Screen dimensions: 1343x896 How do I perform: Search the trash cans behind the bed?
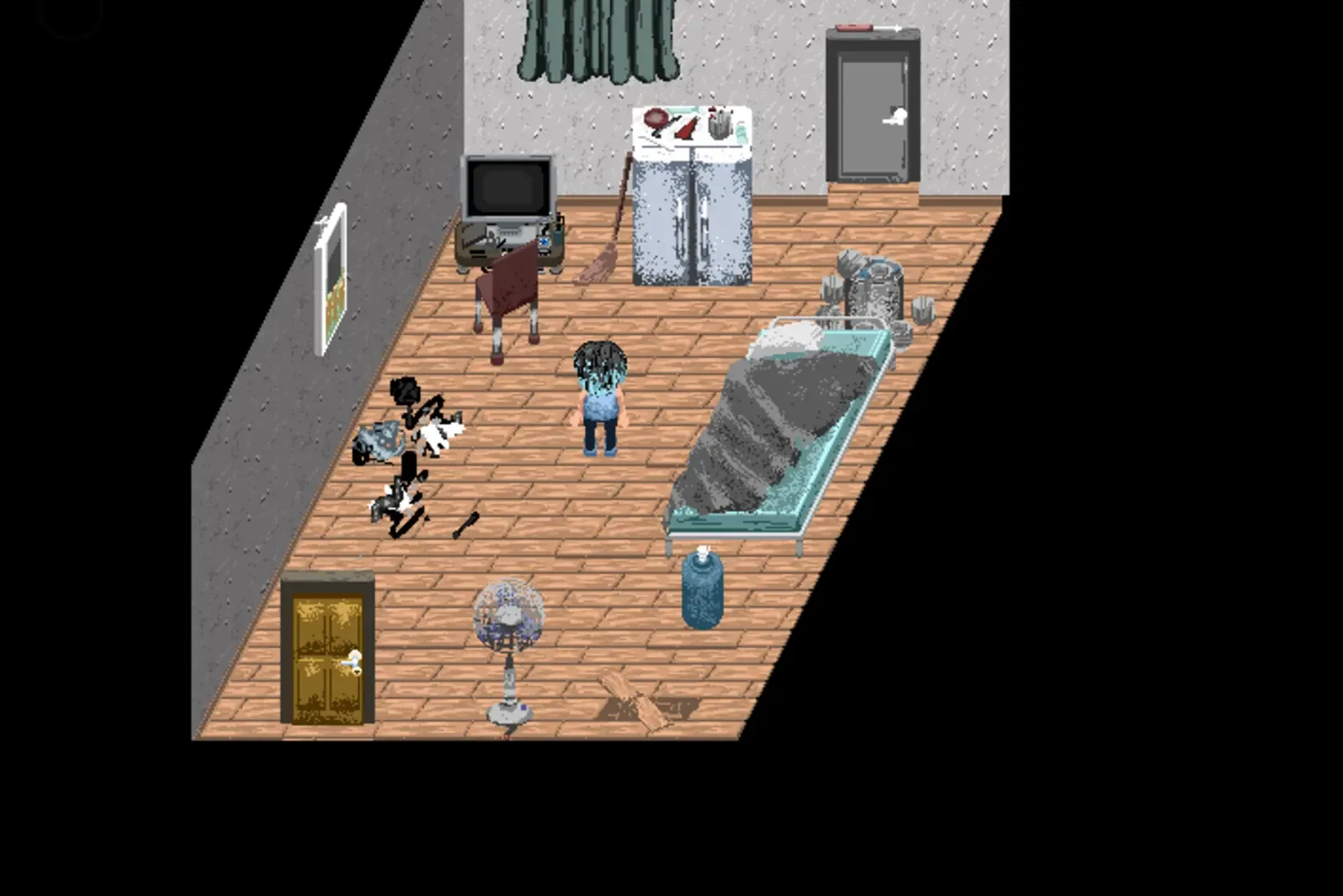(x=873, y=290)
